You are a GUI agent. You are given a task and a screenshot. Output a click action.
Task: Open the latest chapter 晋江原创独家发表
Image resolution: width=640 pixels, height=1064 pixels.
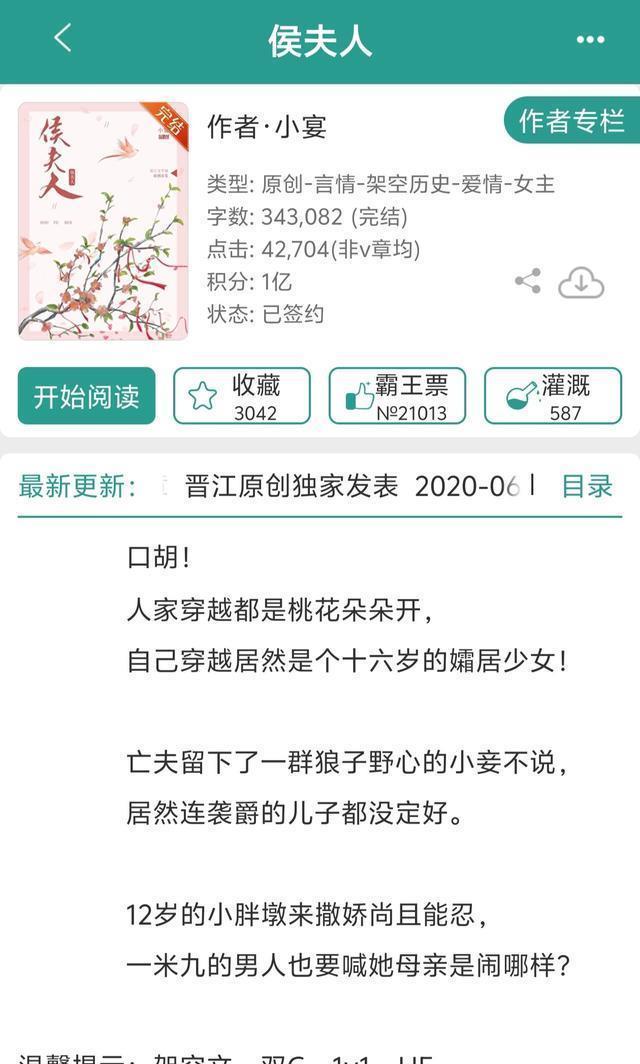coord(291,487)
